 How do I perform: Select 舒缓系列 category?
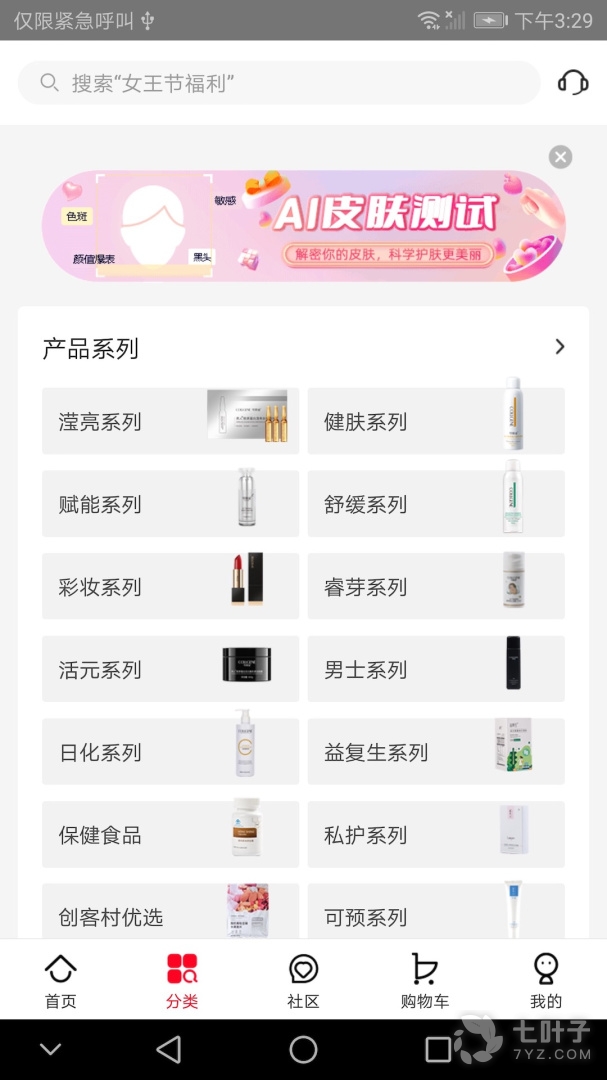435,504
